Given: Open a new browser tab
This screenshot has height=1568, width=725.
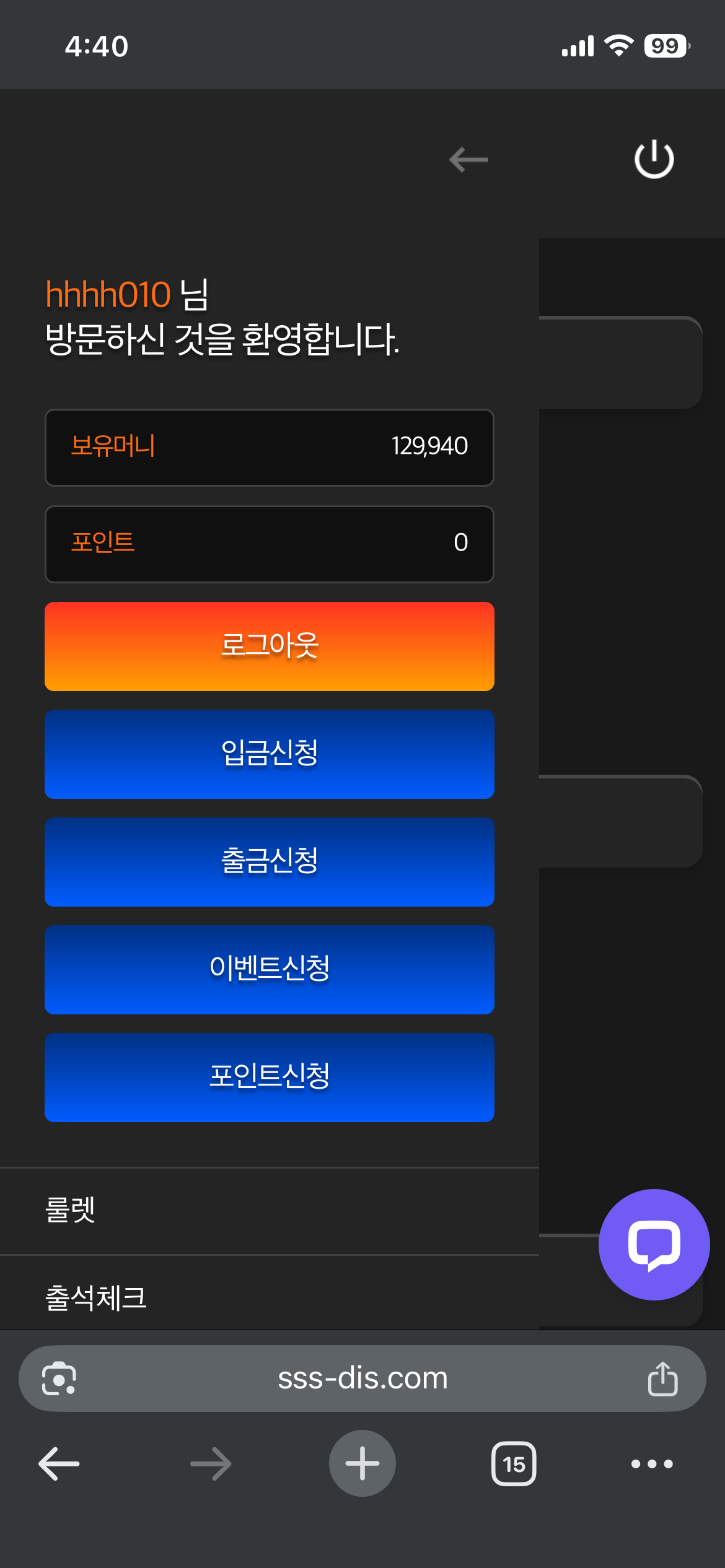Looking at the screenshot, I should click(362, 1464).
